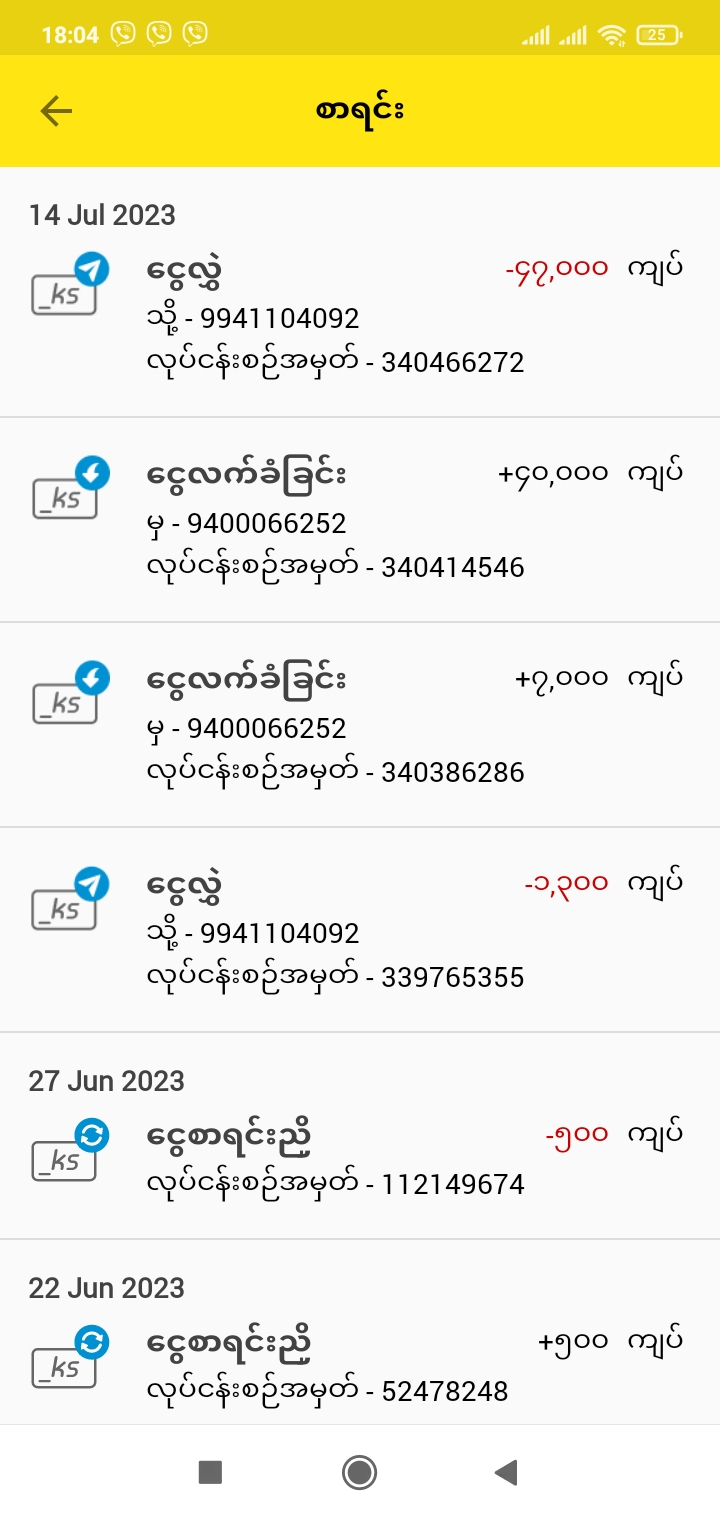
Task: Open the 27 Jun adjustment entry 112149674
Action: pyautogui.click(x=360, y=1160)
